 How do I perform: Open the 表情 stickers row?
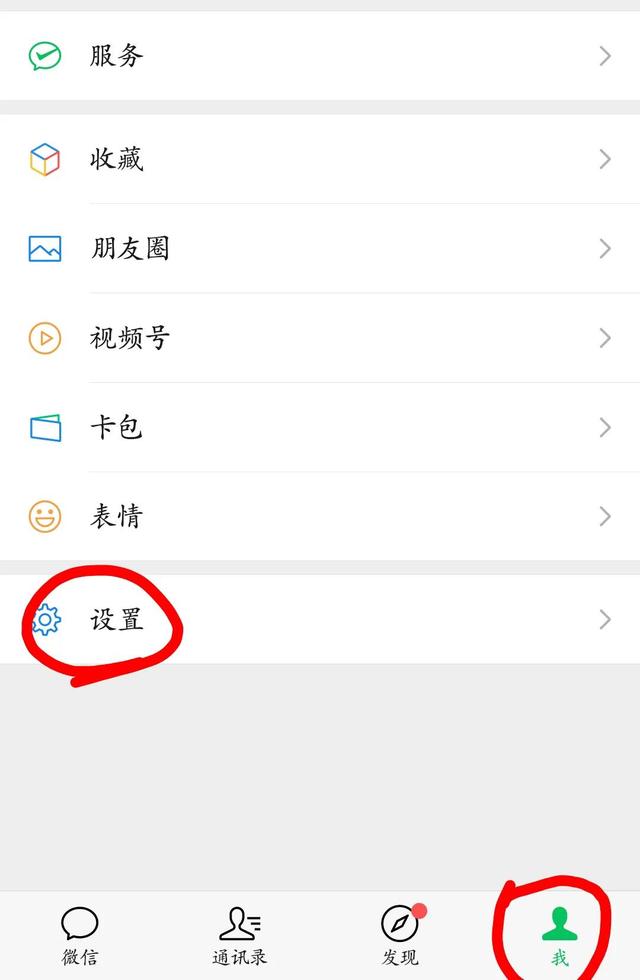[x=320, y=516]
